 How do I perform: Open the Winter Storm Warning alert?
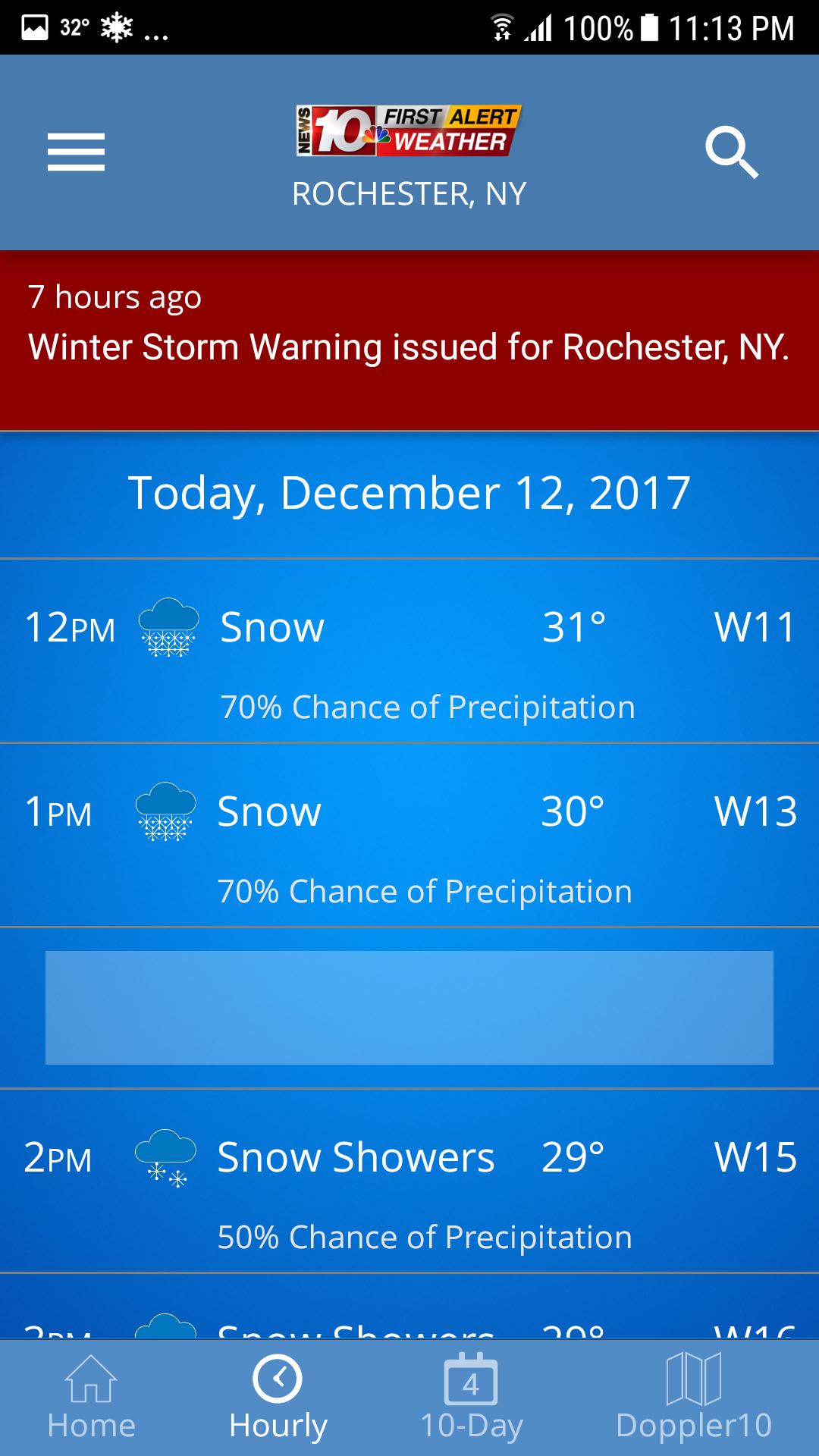point(409,340)
